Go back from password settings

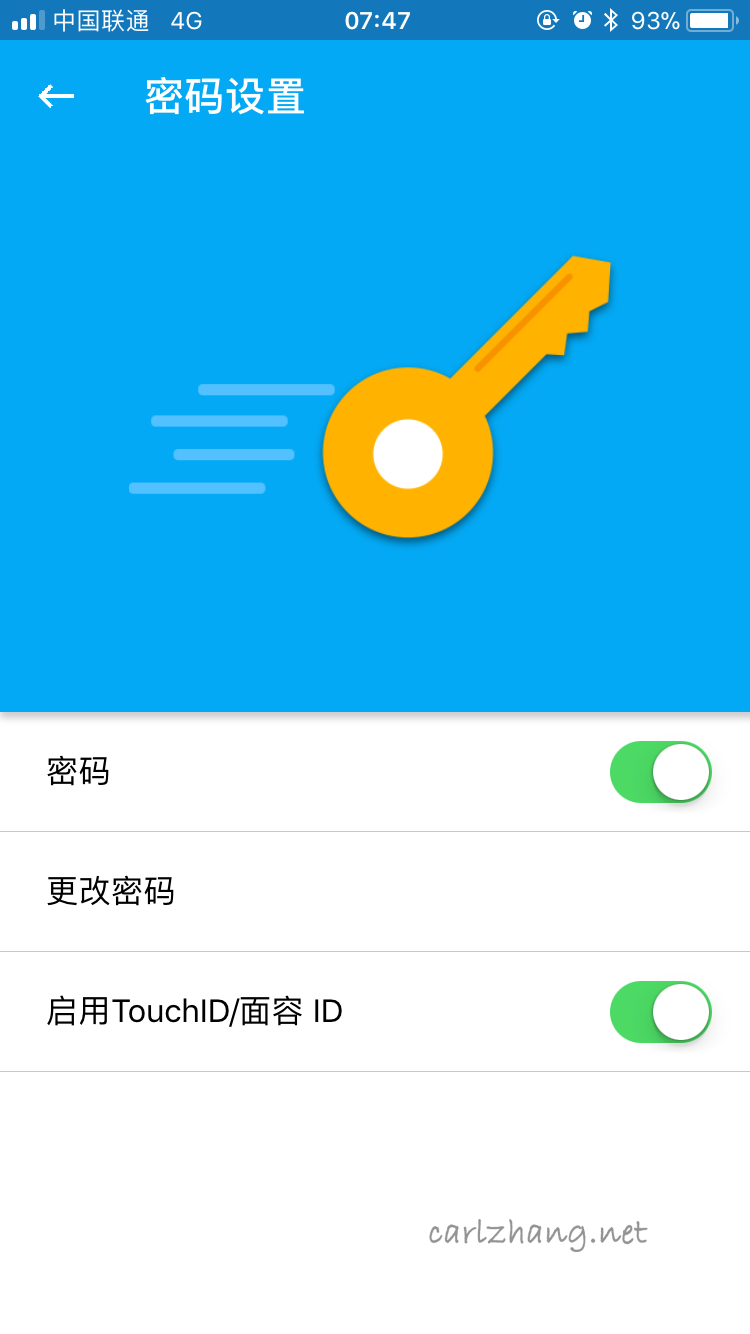click(56, 96)
